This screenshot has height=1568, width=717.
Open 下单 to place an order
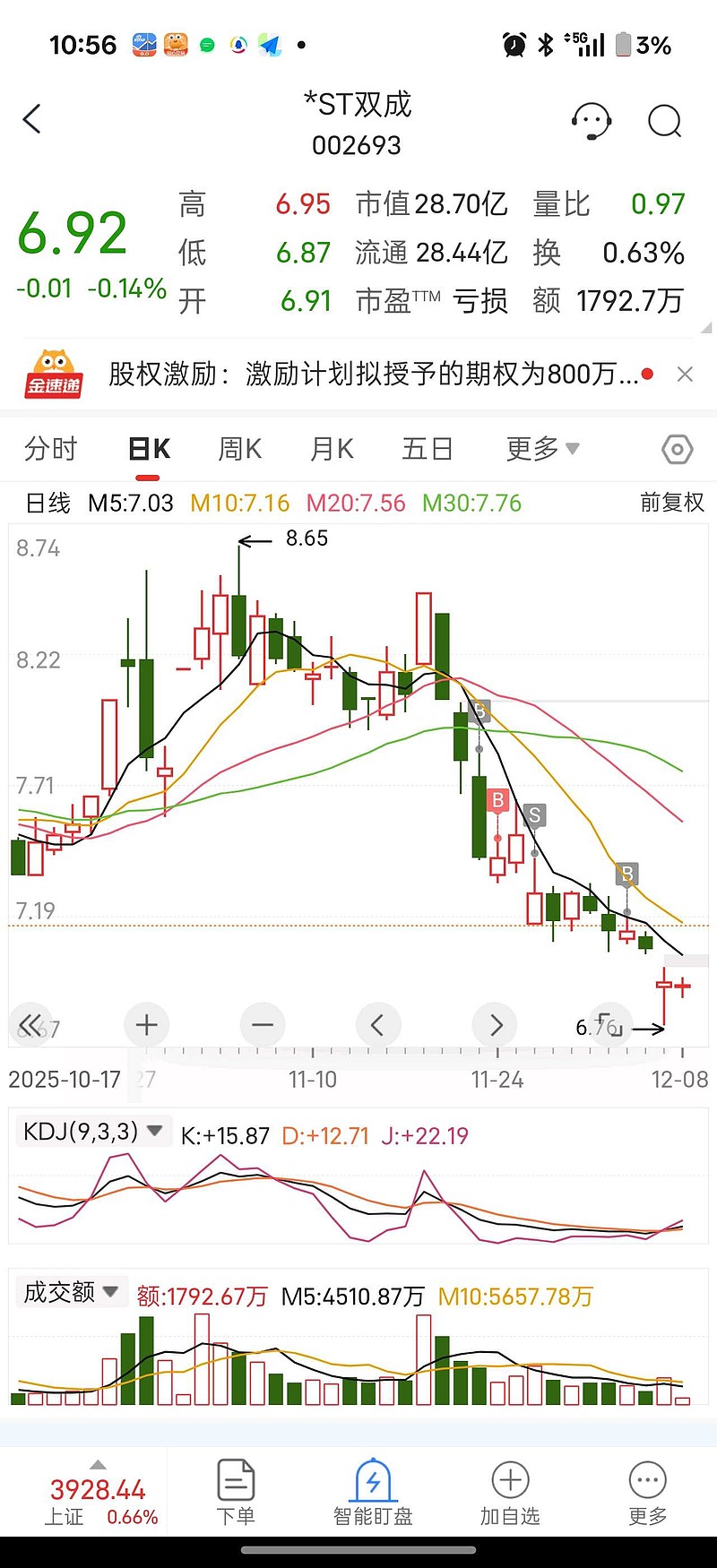[x=236, y=1492]
